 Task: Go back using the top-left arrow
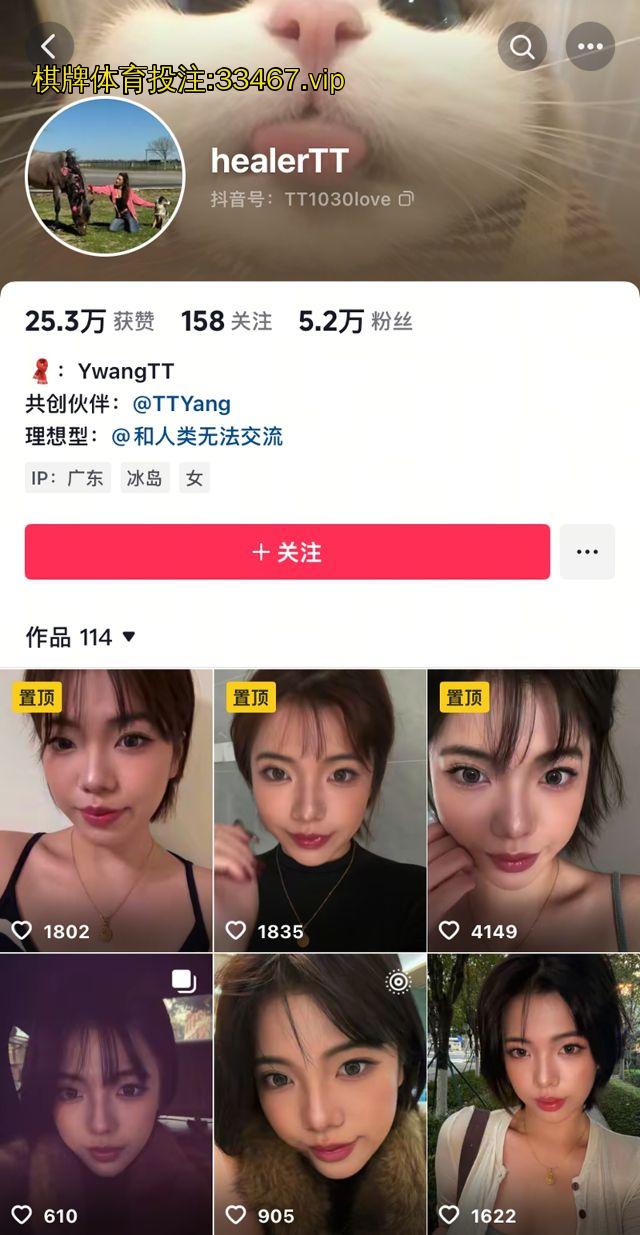pyautogui.click(x=49, y=45)
